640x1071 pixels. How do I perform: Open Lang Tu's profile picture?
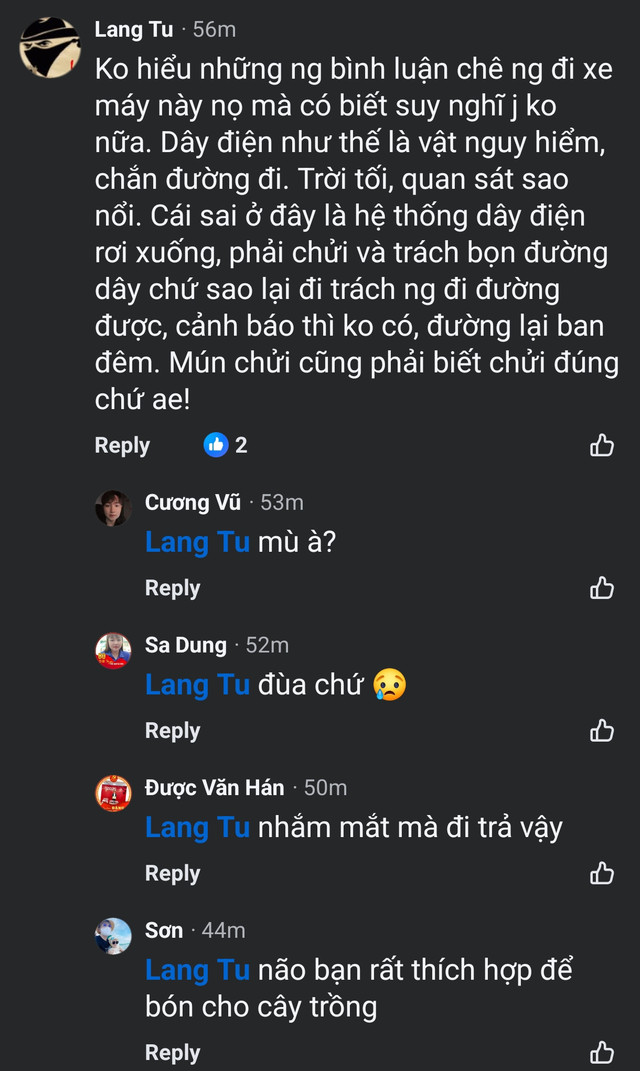49,47
